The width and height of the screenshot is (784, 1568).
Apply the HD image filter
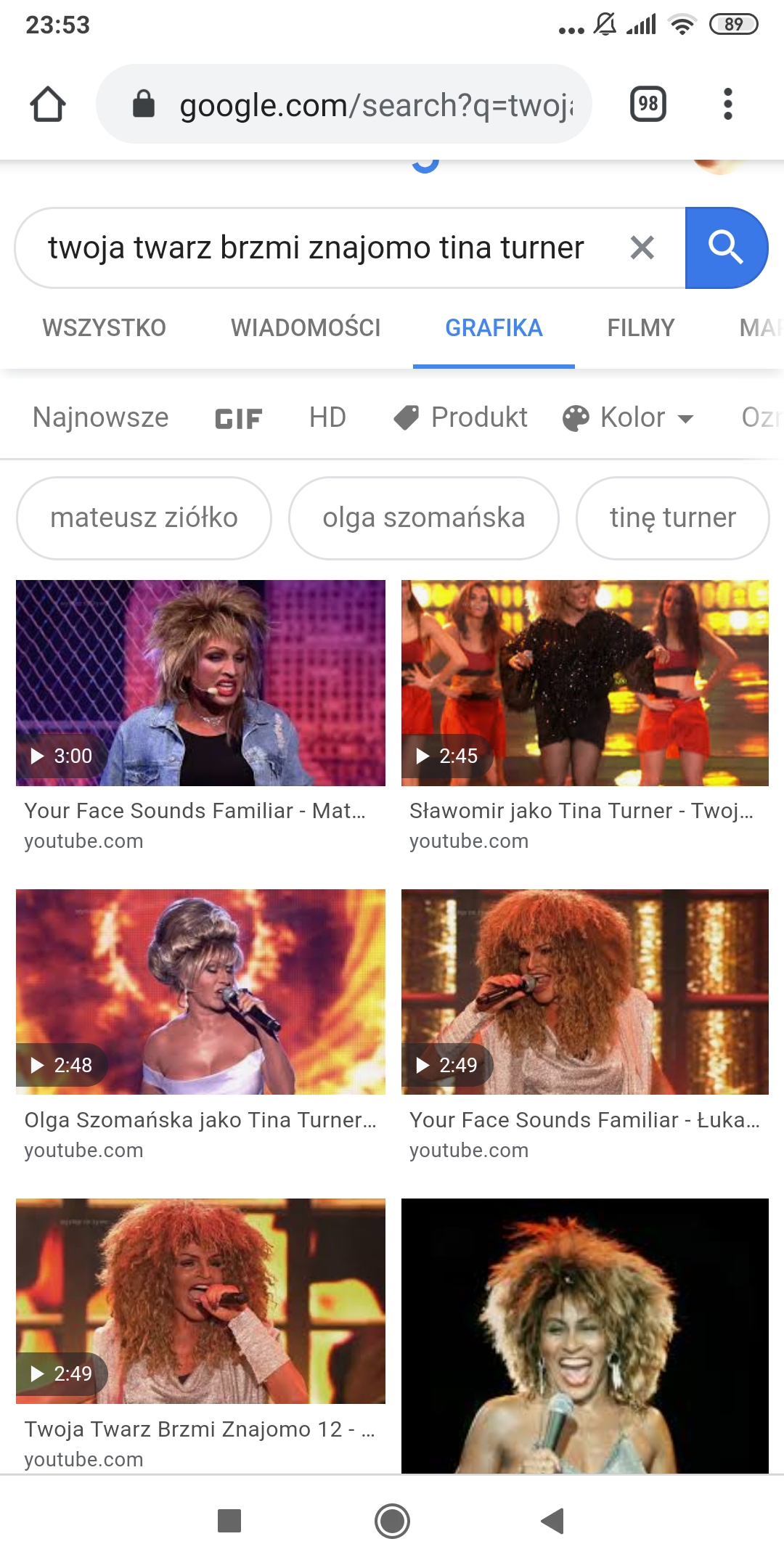coord(327,417)
